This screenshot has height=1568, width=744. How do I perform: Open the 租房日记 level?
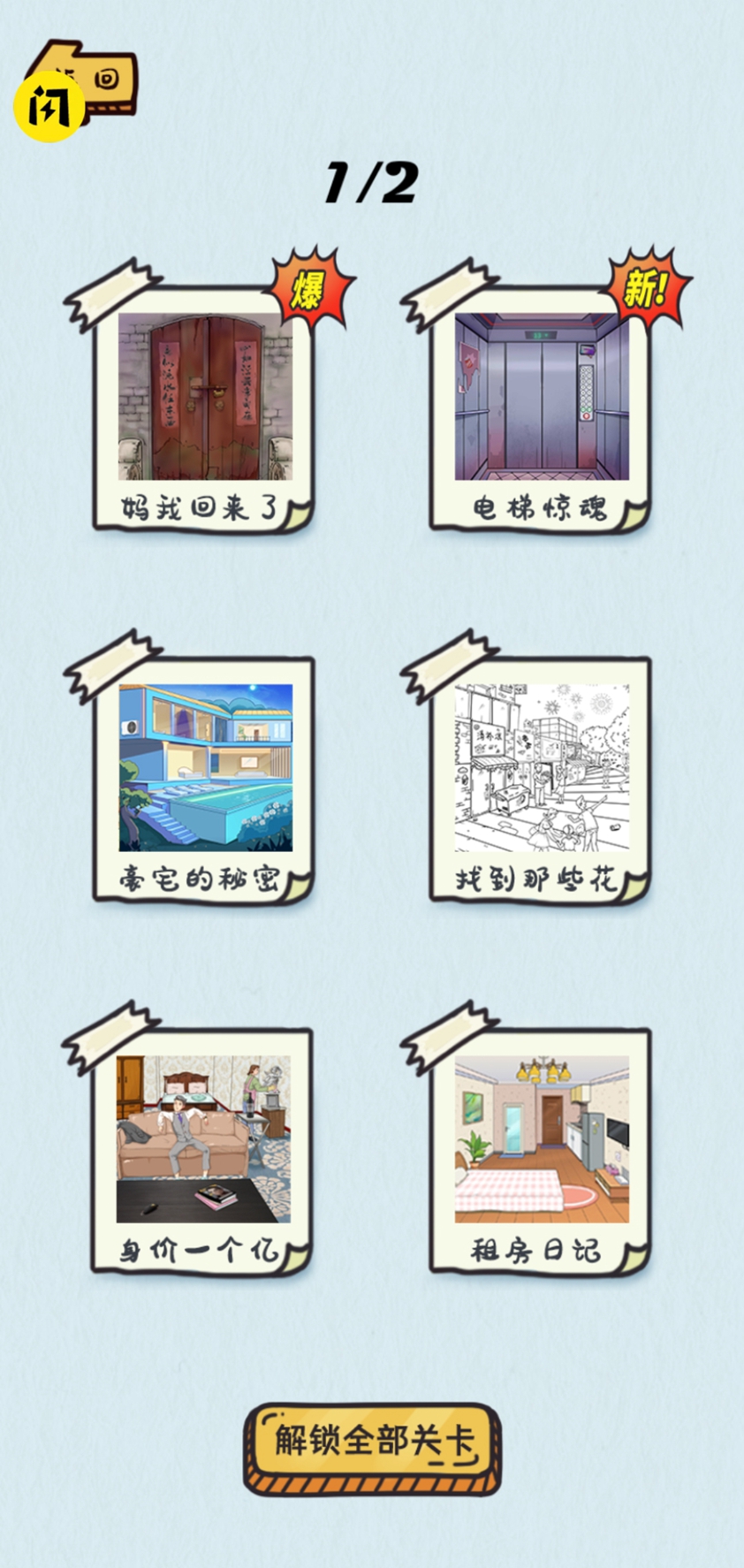tap(541, 1149)
